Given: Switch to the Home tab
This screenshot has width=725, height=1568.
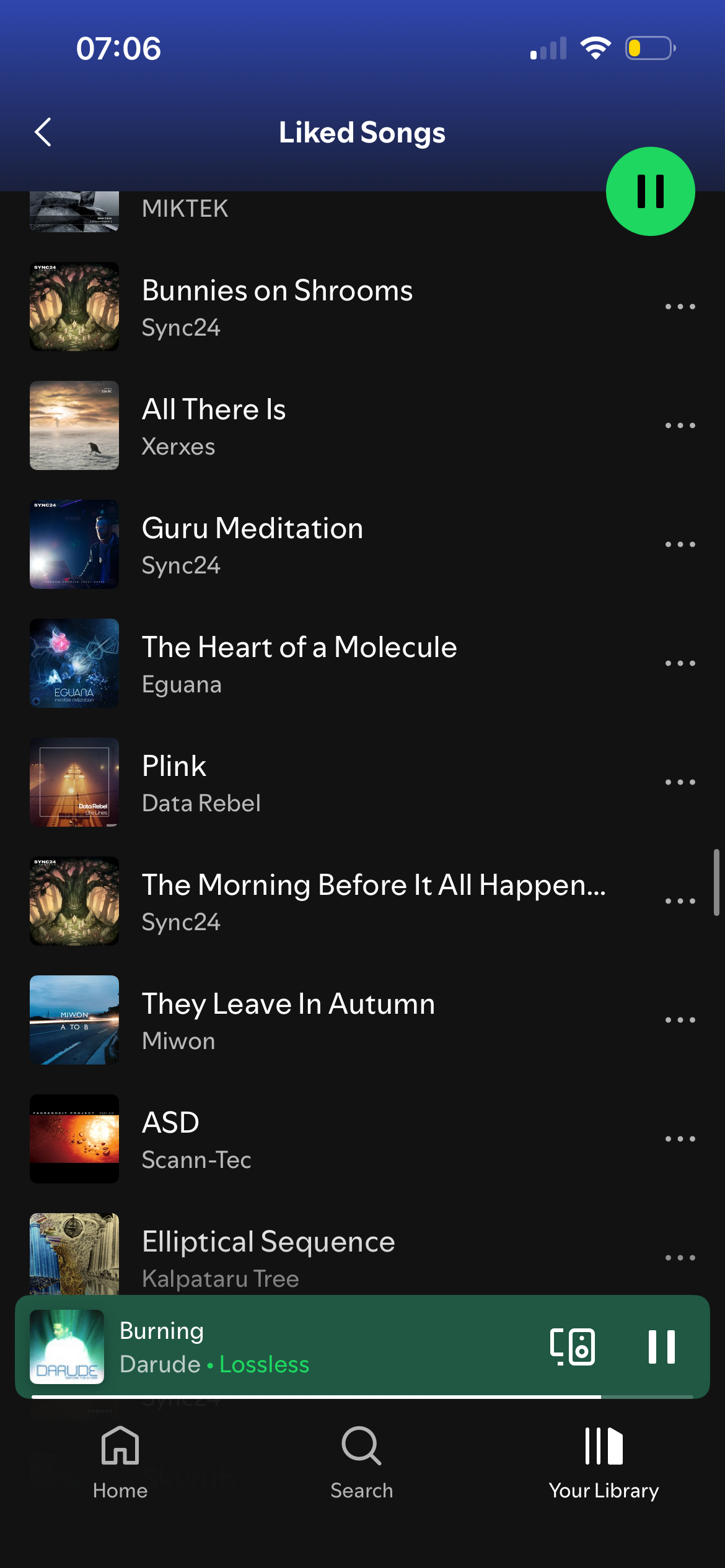Looking at the screenshot, I should click(x=120, y=1463).
